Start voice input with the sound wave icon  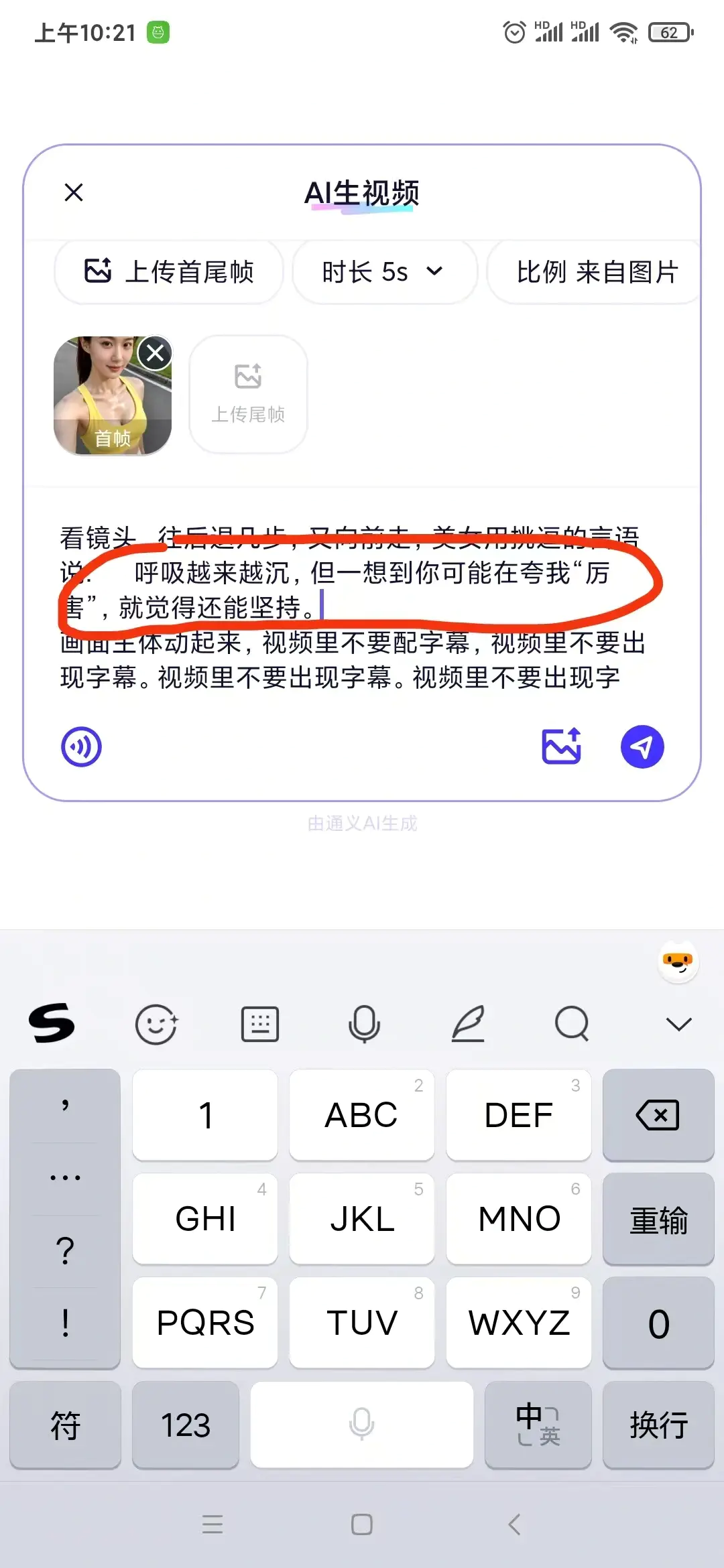click(x=81, y=746)
